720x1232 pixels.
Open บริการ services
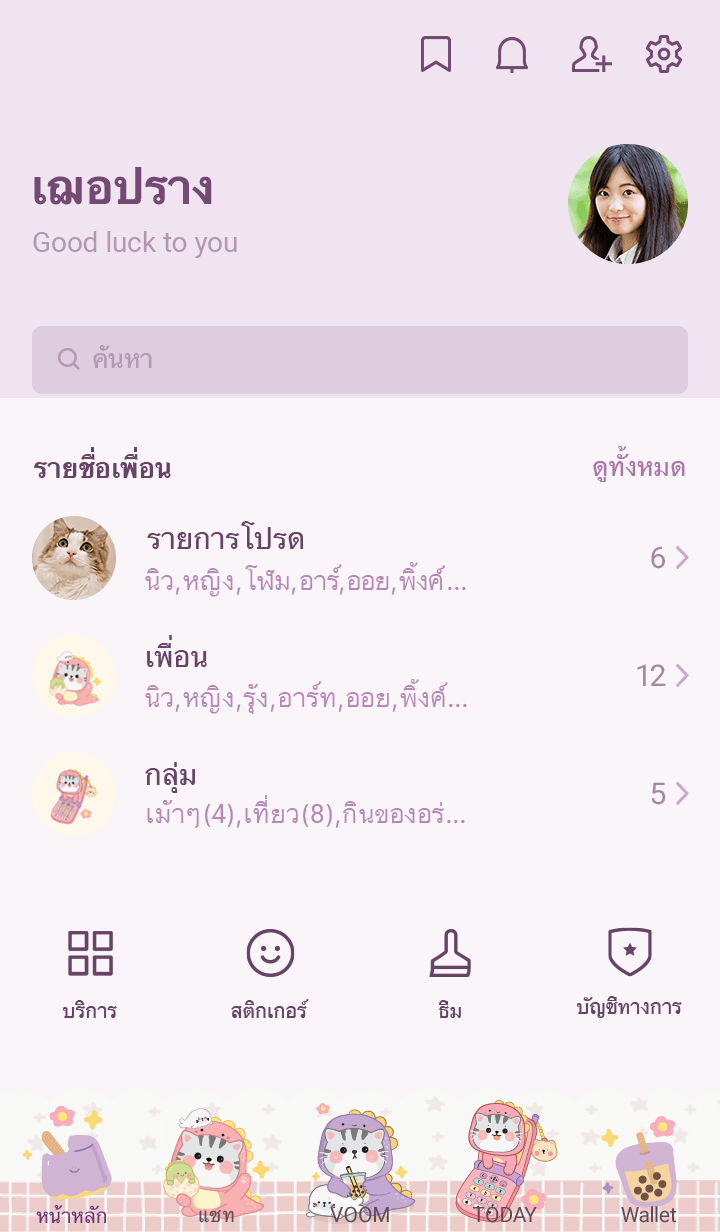(90, 972)
